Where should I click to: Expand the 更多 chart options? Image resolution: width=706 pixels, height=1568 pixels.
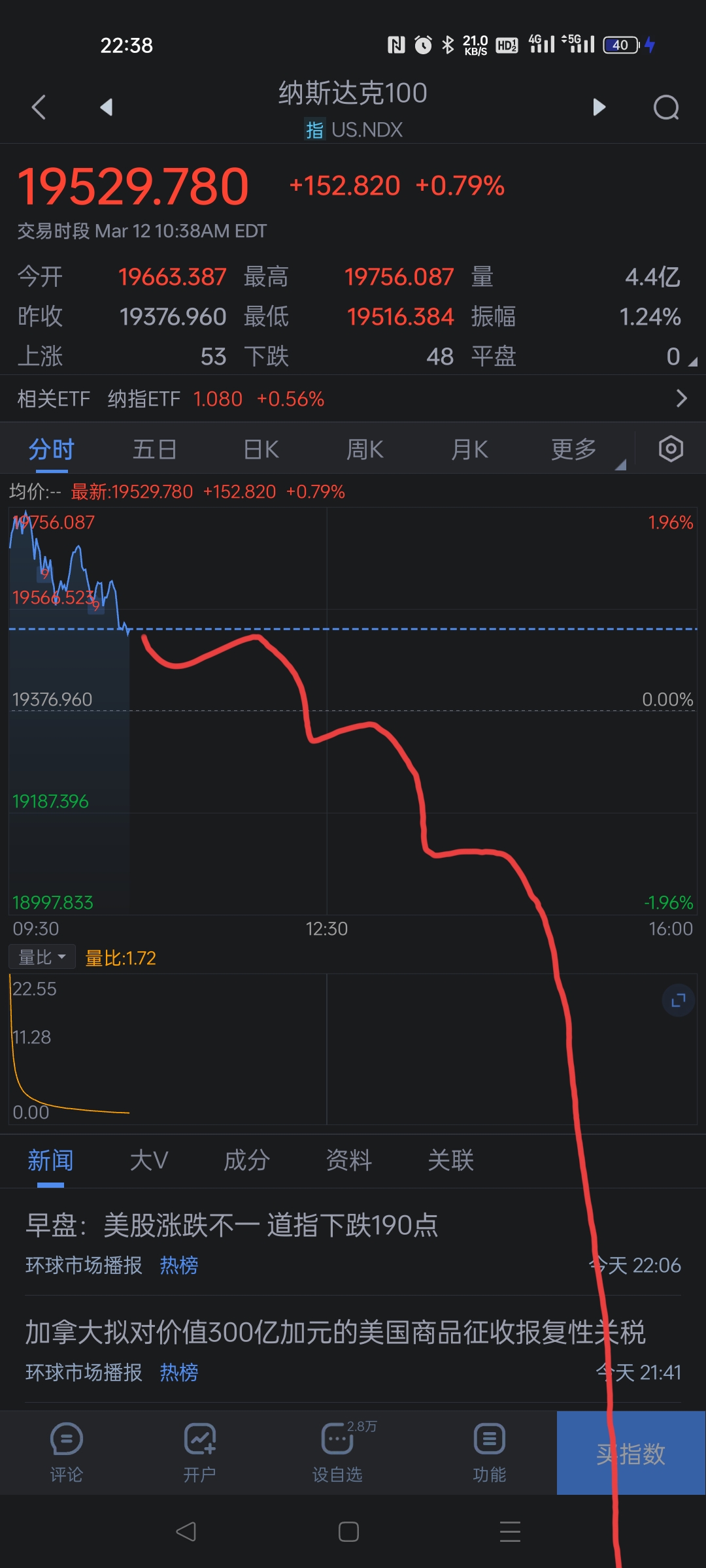(x=574, y=449)
